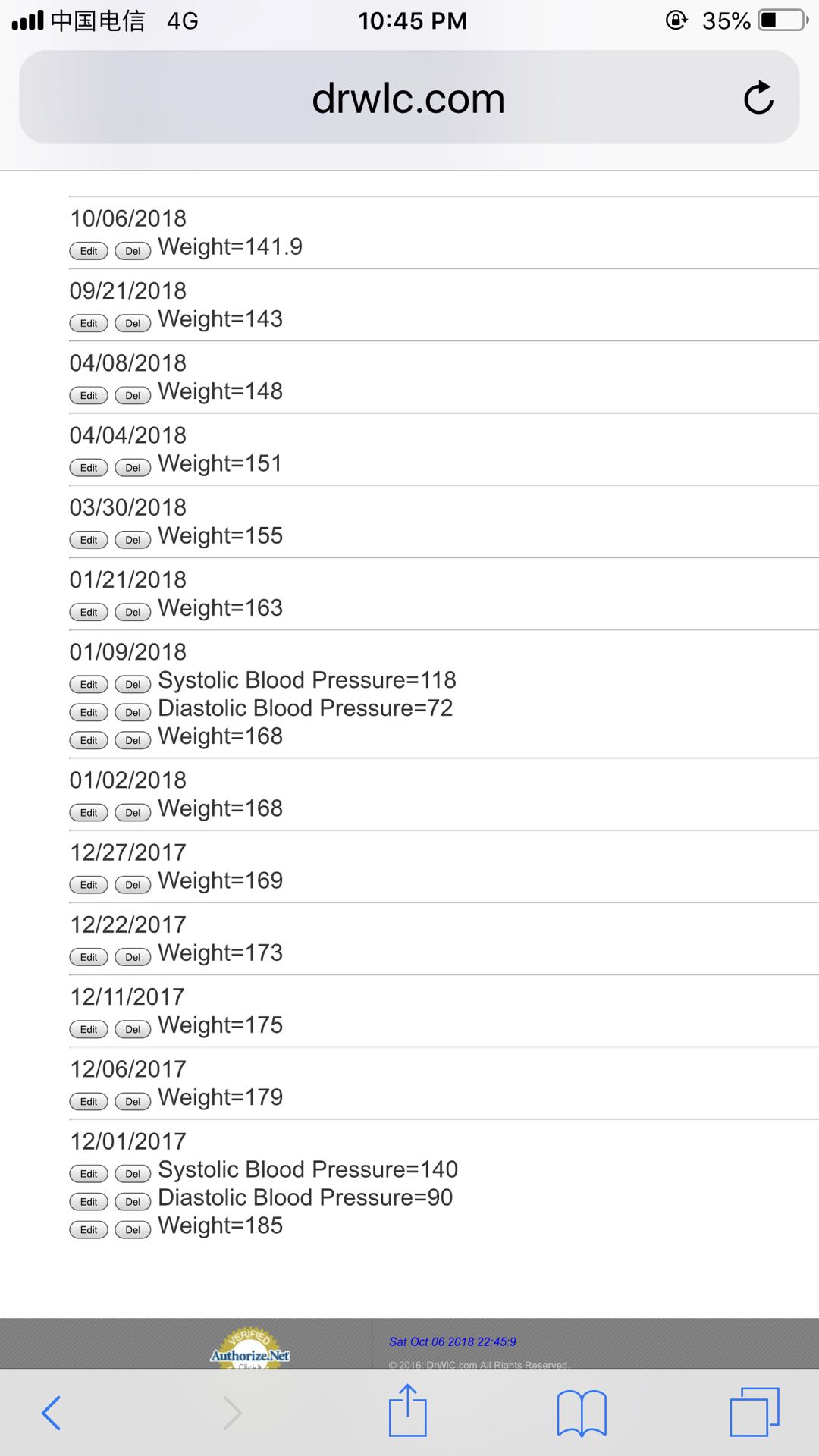Edit the Weight=141.9 entry
Viewport: 819px width, 1456px height.
point(89,251)
